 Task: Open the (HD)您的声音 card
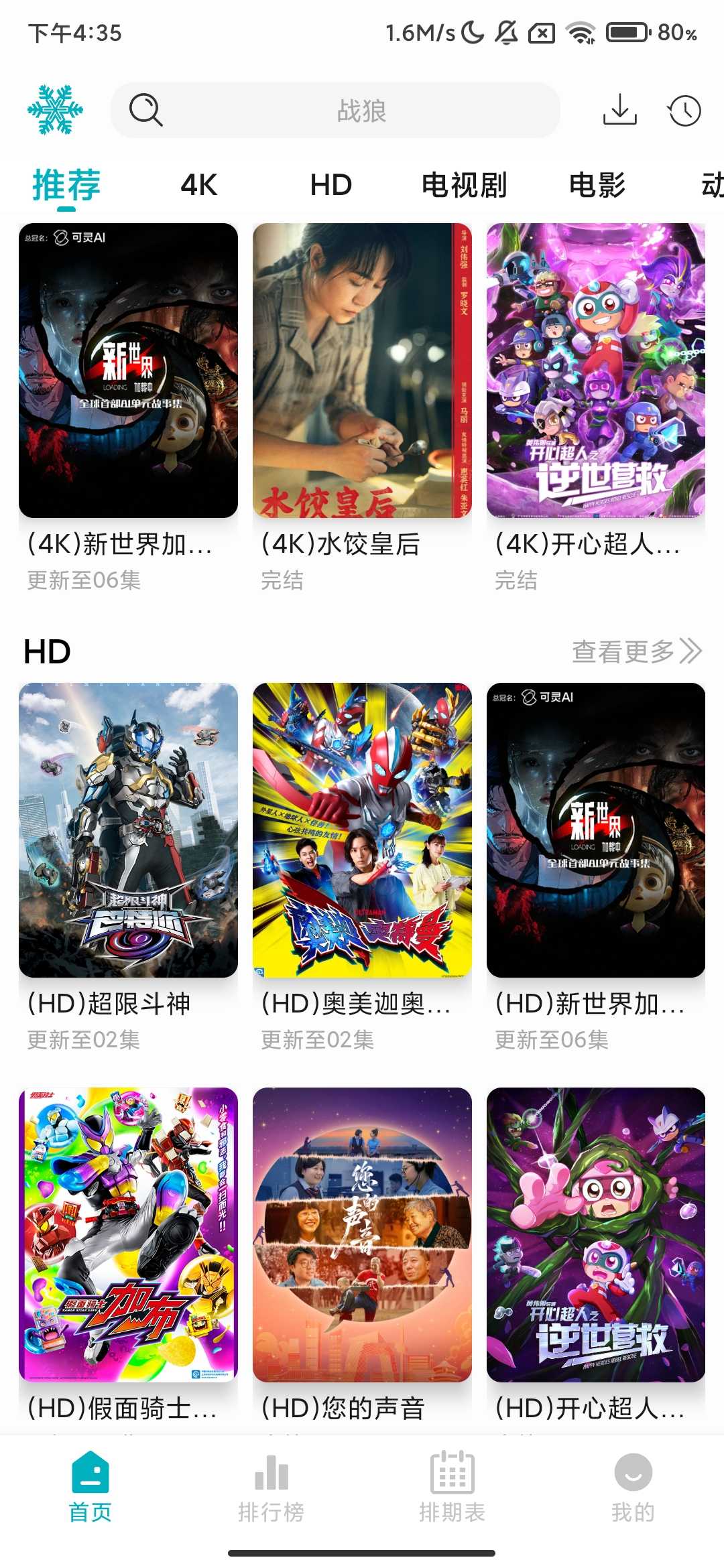click(x=362, y=1235)
